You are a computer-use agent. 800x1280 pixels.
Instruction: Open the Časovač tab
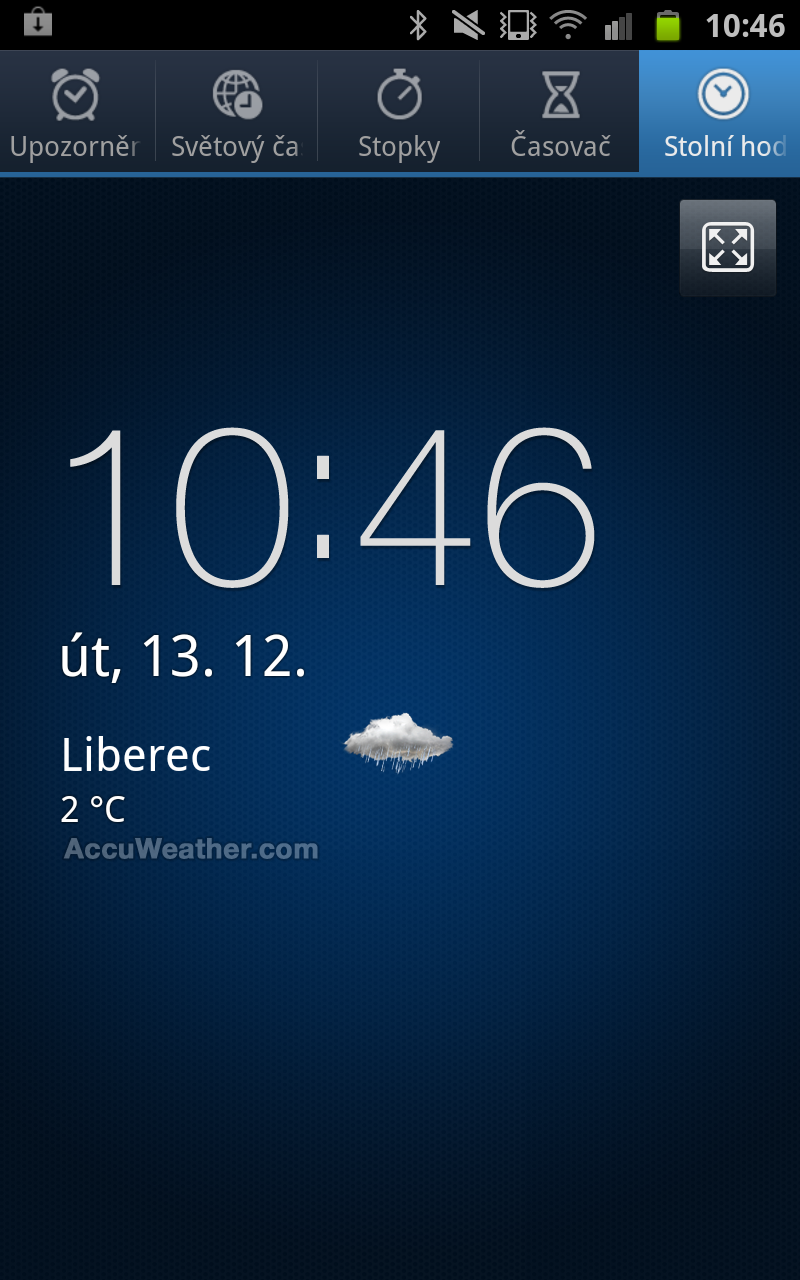[560, 113]
